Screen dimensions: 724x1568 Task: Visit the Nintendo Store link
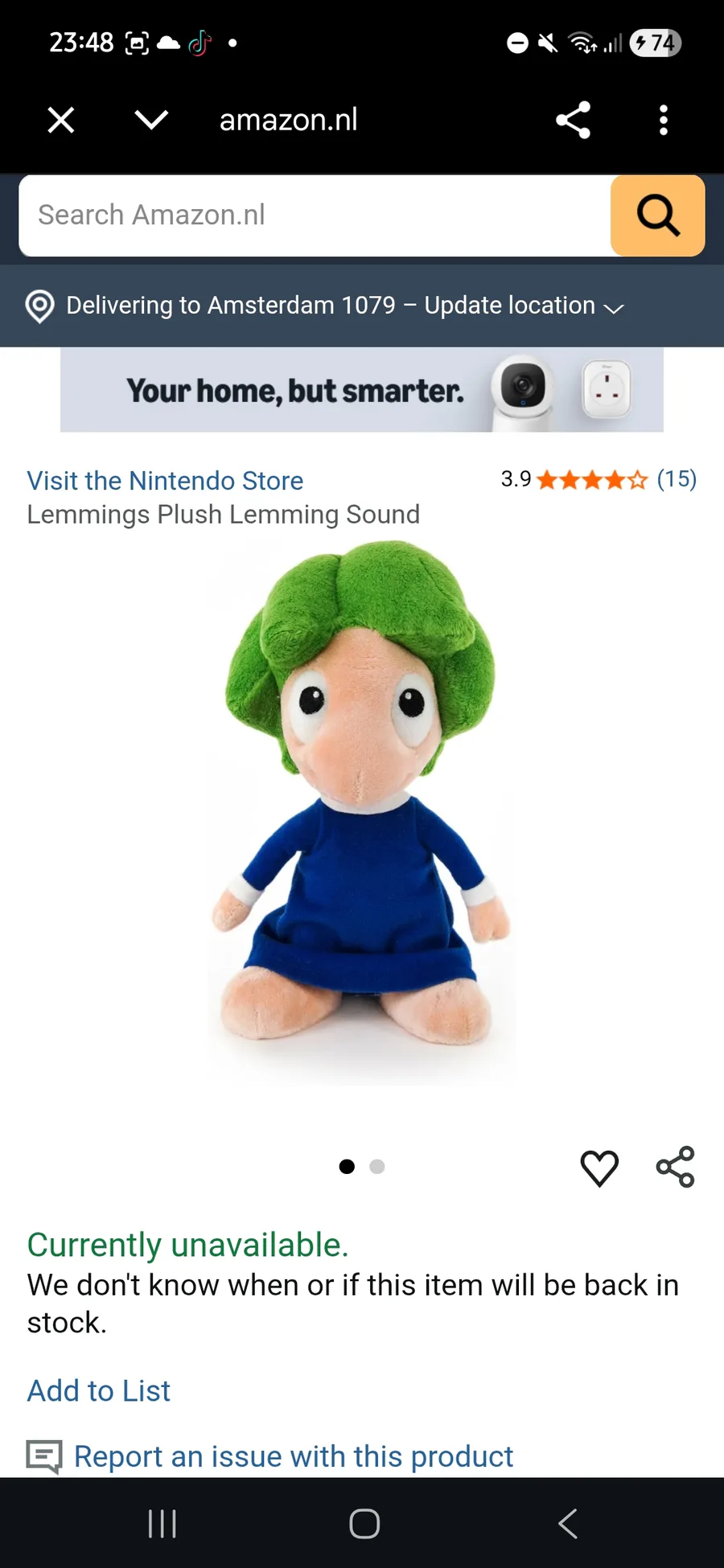pyautogui.click(x=165, y=481)
